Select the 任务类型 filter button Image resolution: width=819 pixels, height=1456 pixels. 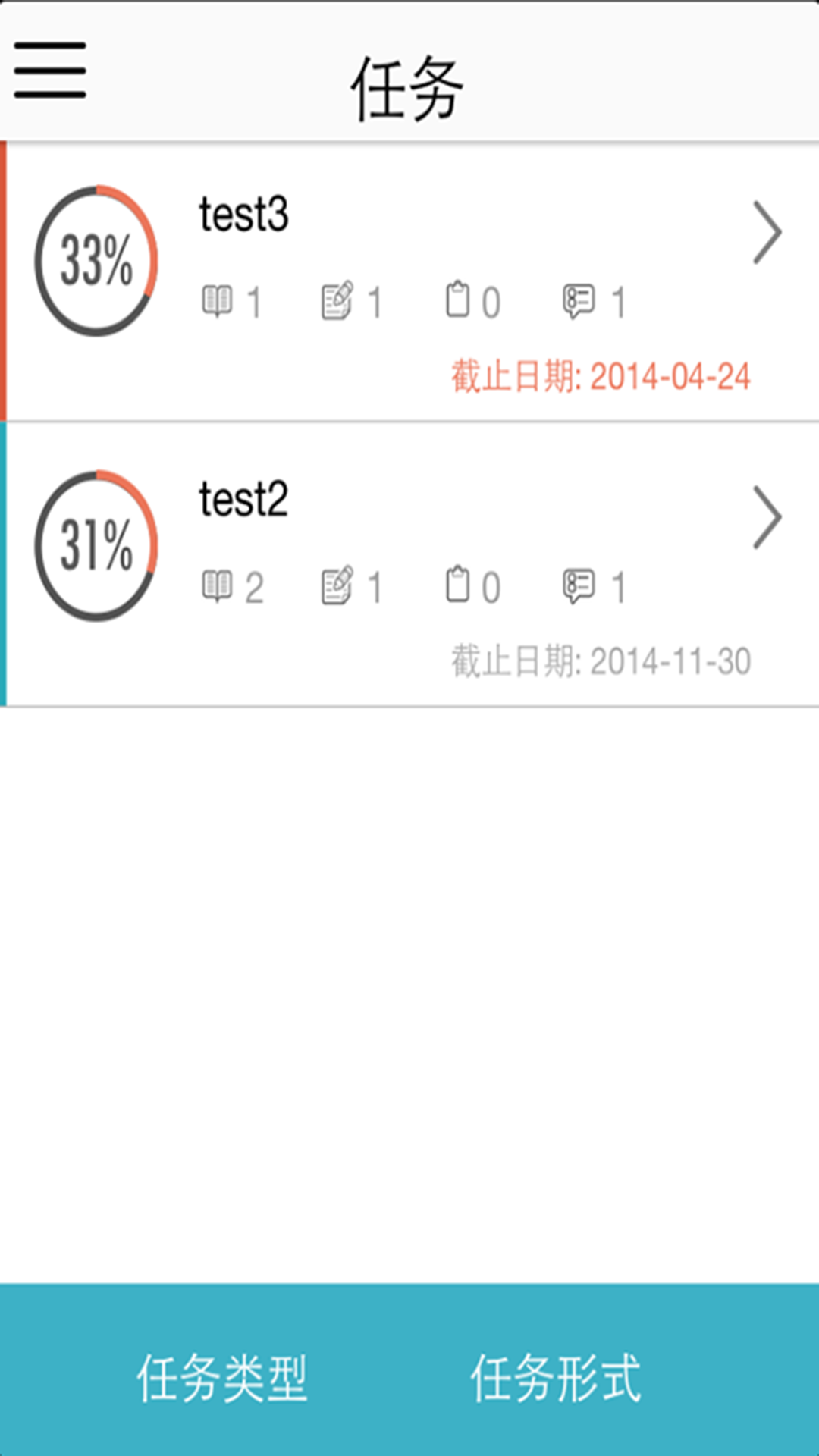coord(221,1378)
